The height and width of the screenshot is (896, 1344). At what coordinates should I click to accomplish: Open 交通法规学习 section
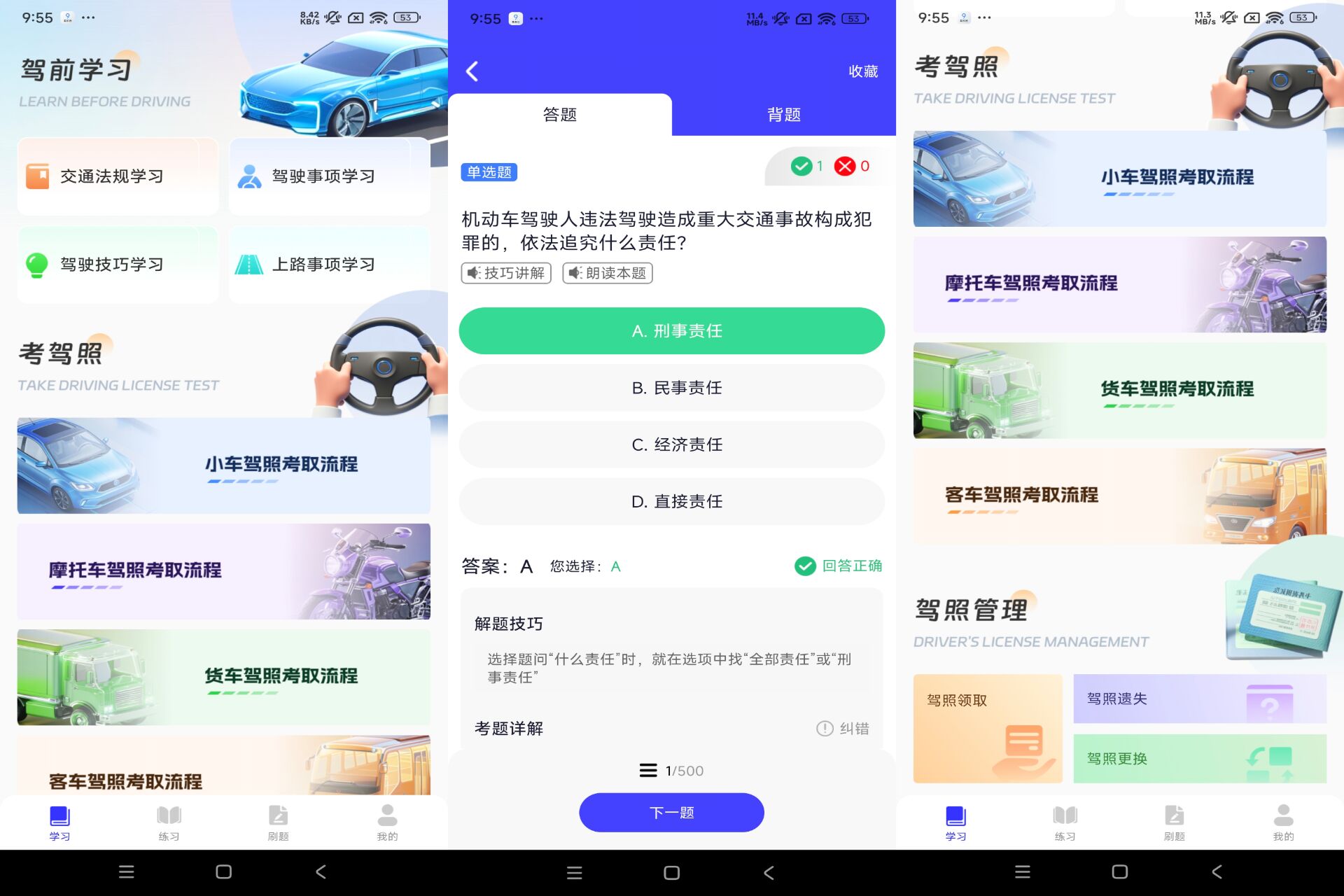118,176
